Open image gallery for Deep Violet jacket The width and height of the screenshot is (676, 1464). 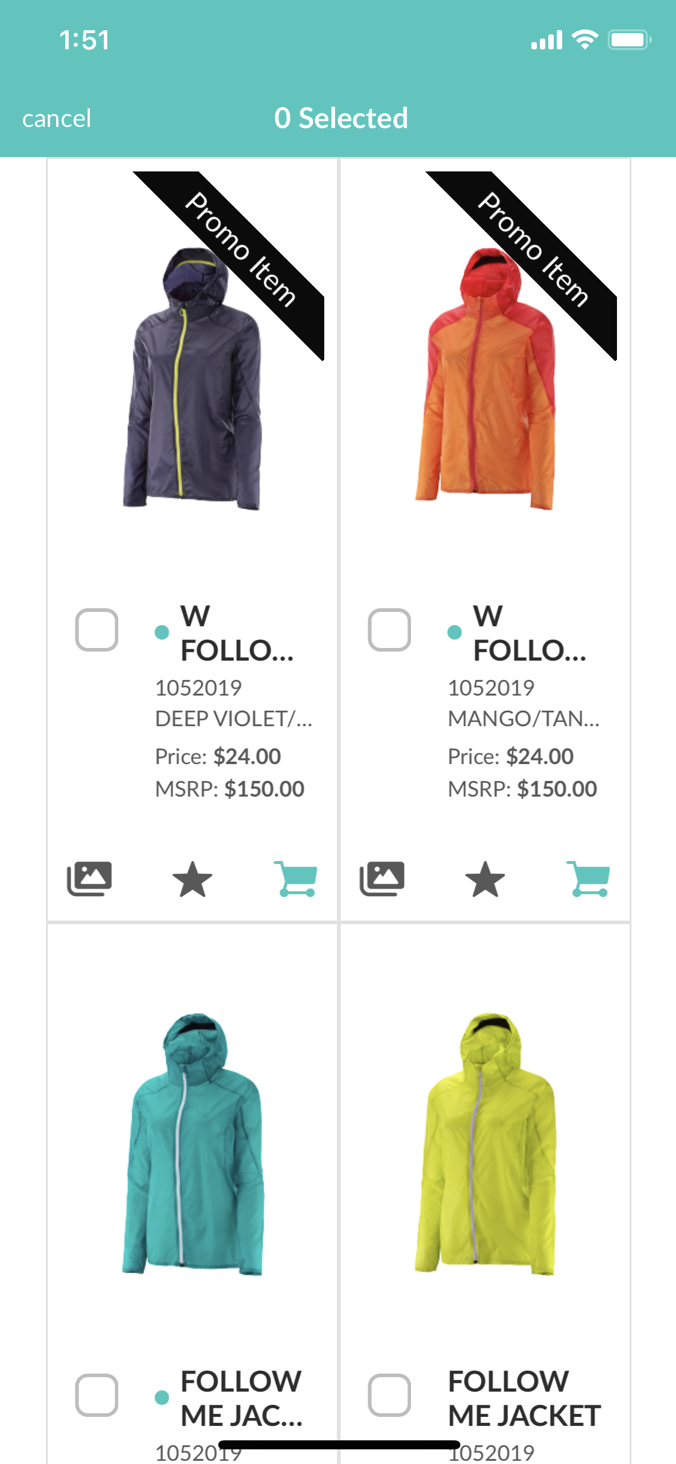[x=90, y=879]
